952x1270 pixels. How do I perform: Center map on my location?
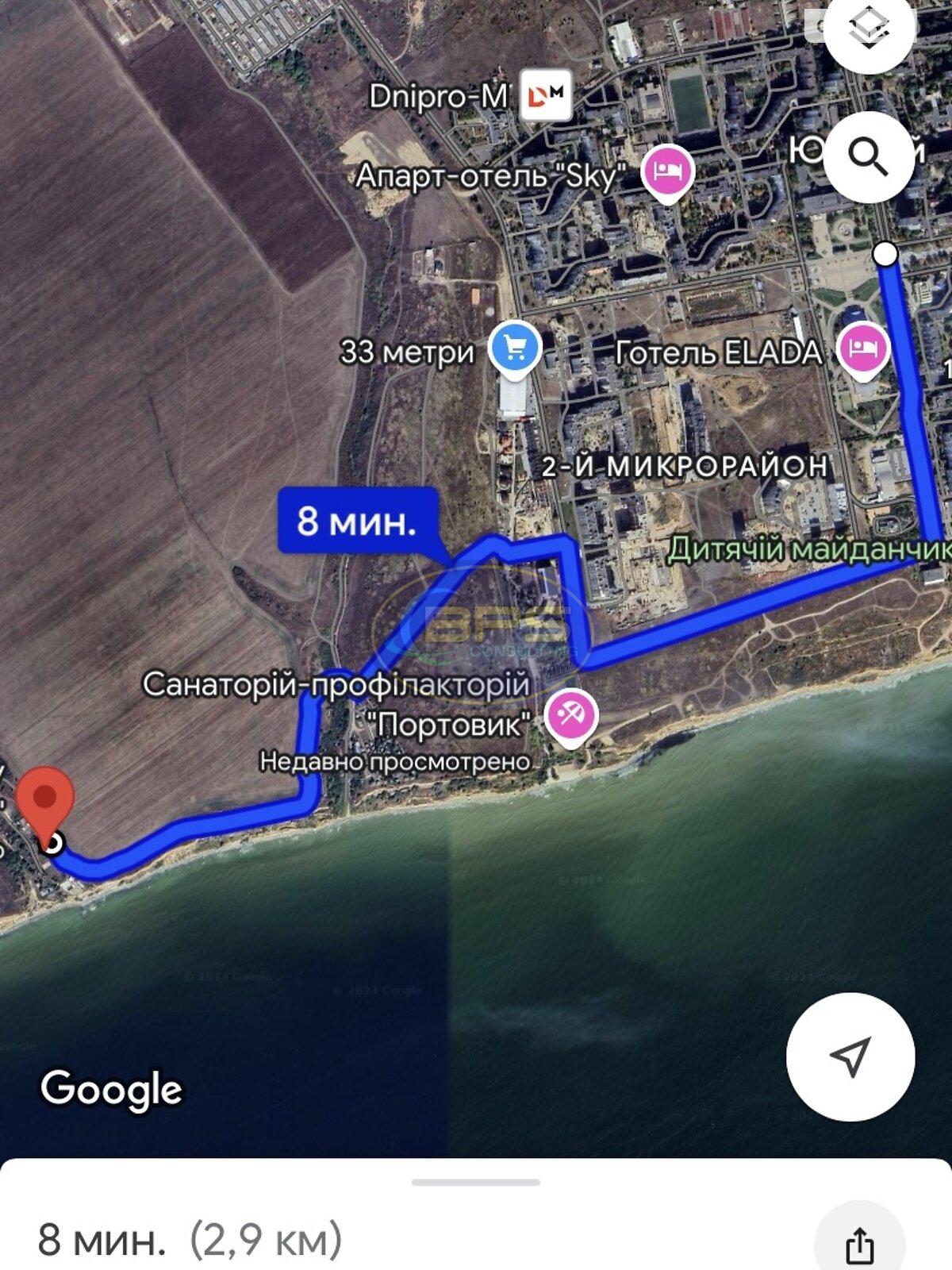pyautogui.click(x=850, y=1056)
